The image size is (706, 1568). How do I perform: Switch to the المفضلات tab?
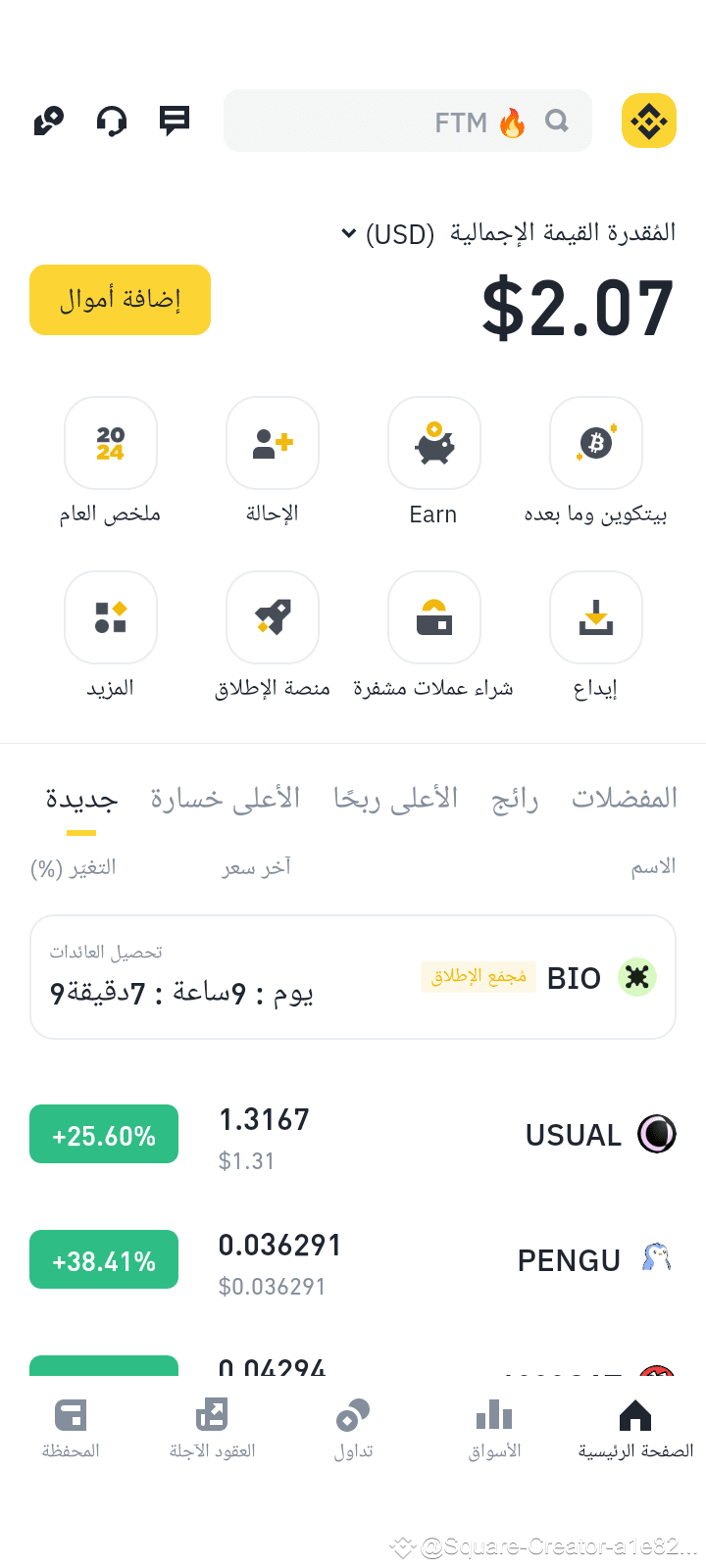tap(625, 799)
